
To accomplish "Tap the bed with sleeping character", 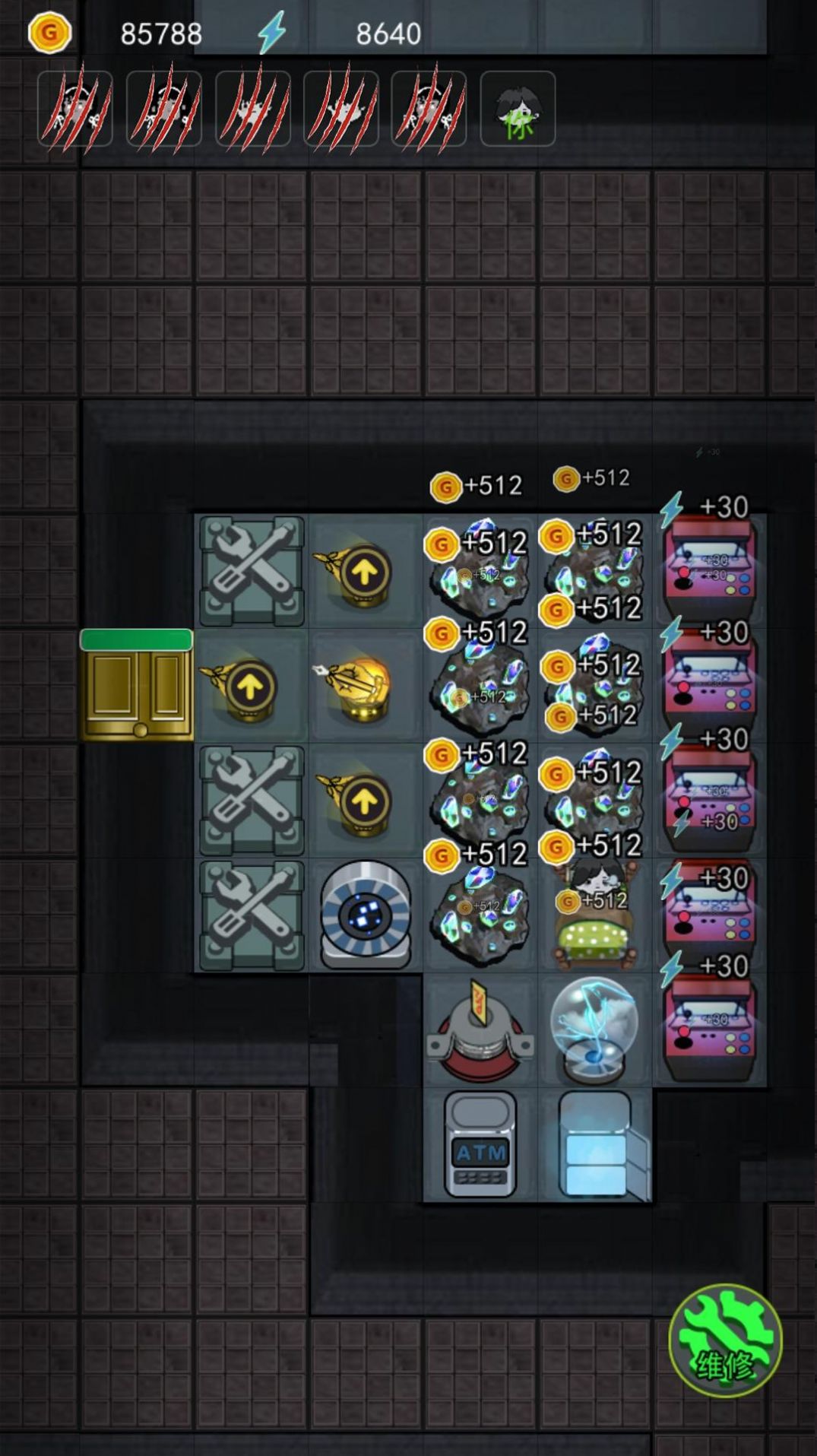I will (x=594, y=924).
